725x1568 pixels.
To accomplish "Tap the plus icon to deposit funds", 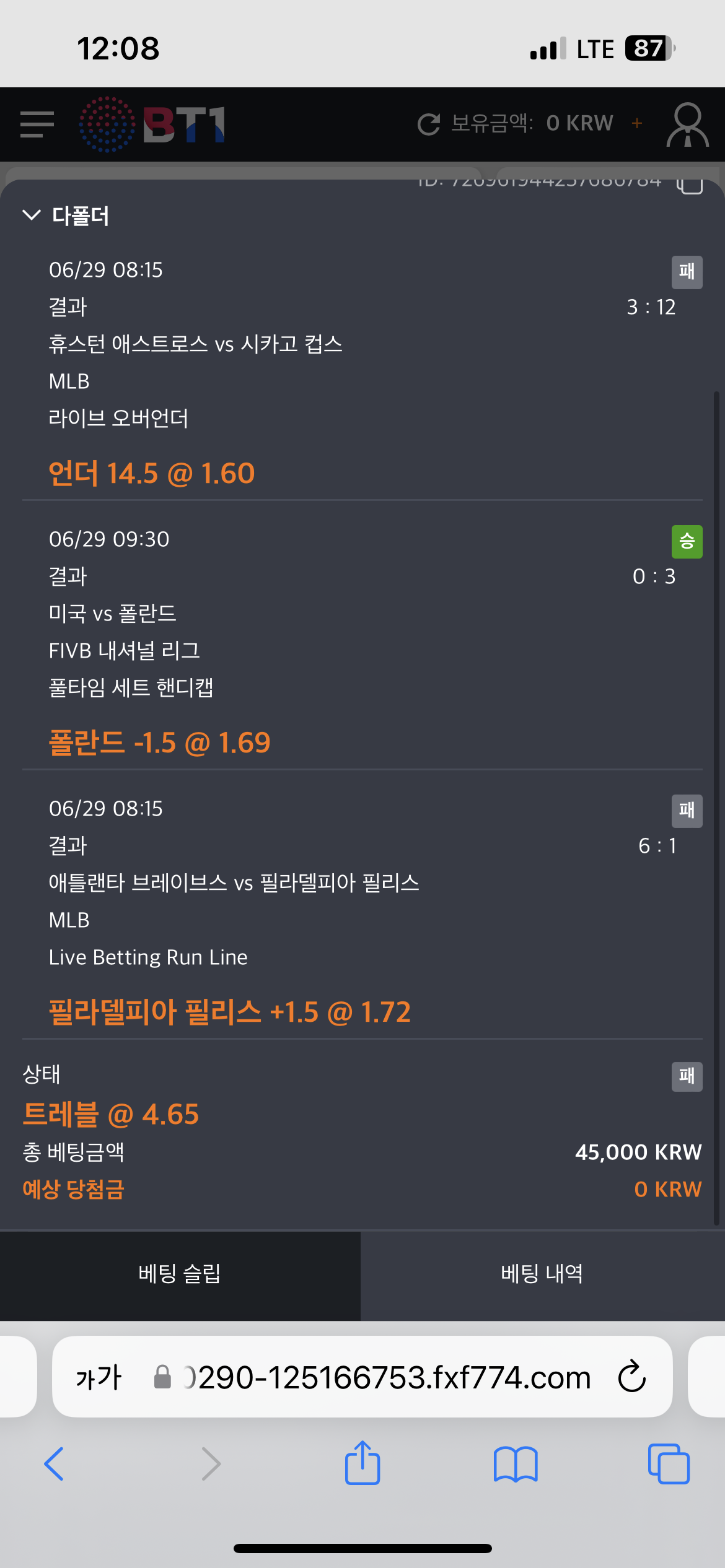I will coord(637,123).
